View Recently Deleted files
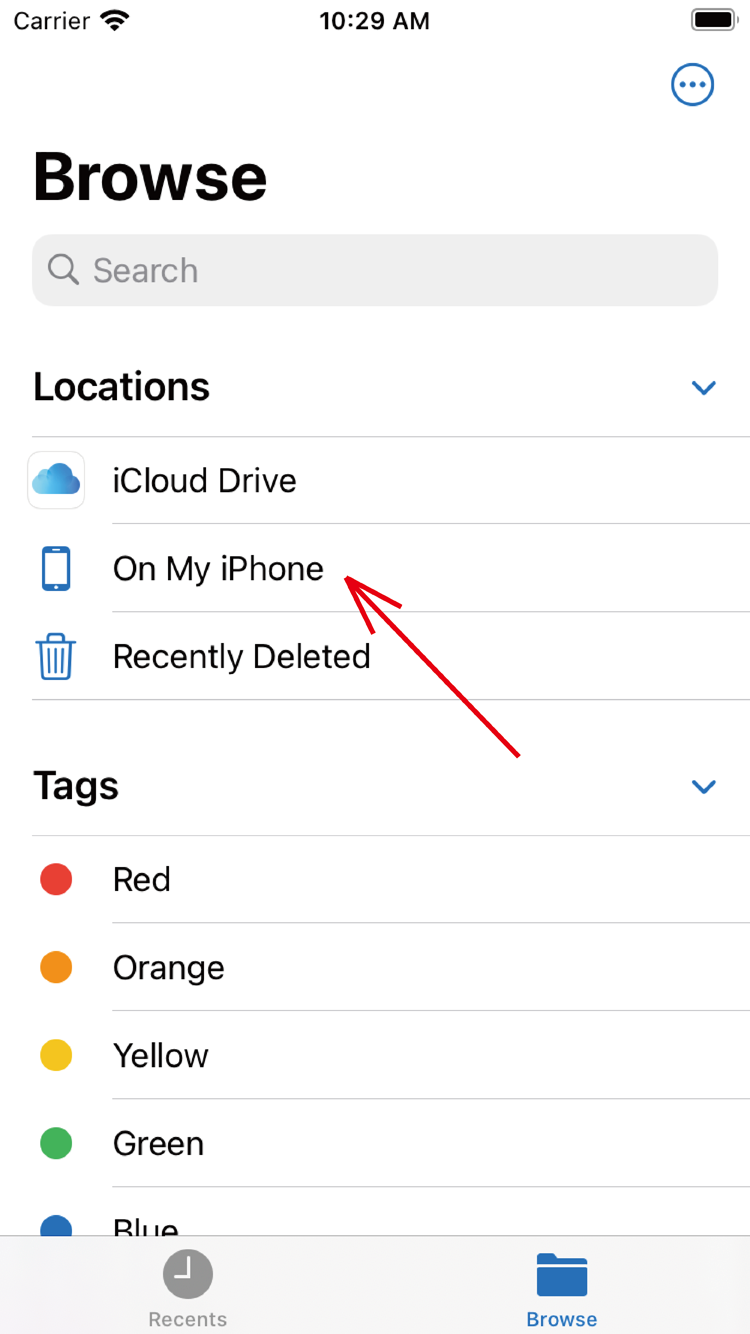750x1334 pixels. [x=241, y=657]
